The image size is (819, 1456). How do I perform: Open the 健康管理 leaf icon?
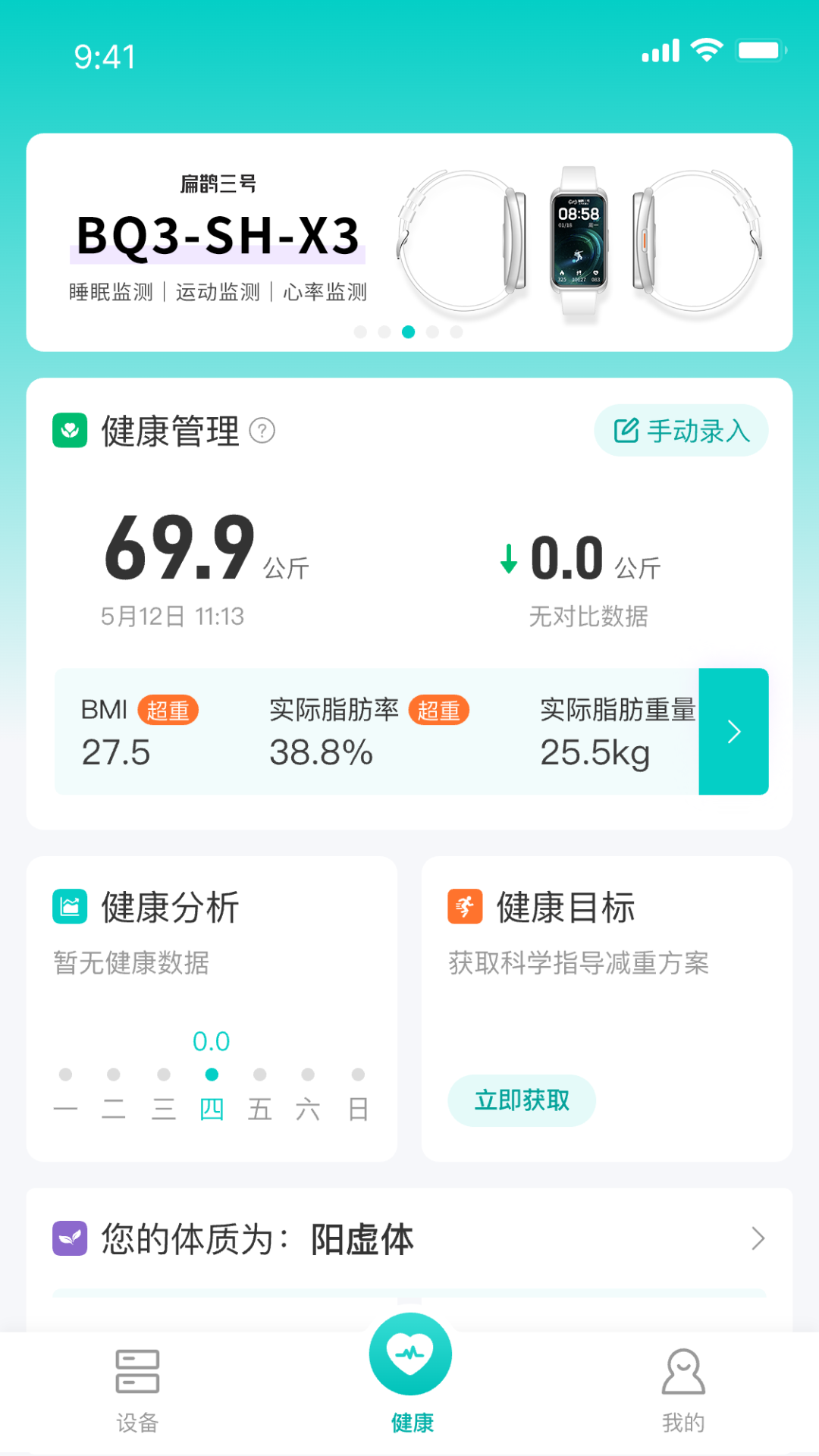[x=71, y=430]
